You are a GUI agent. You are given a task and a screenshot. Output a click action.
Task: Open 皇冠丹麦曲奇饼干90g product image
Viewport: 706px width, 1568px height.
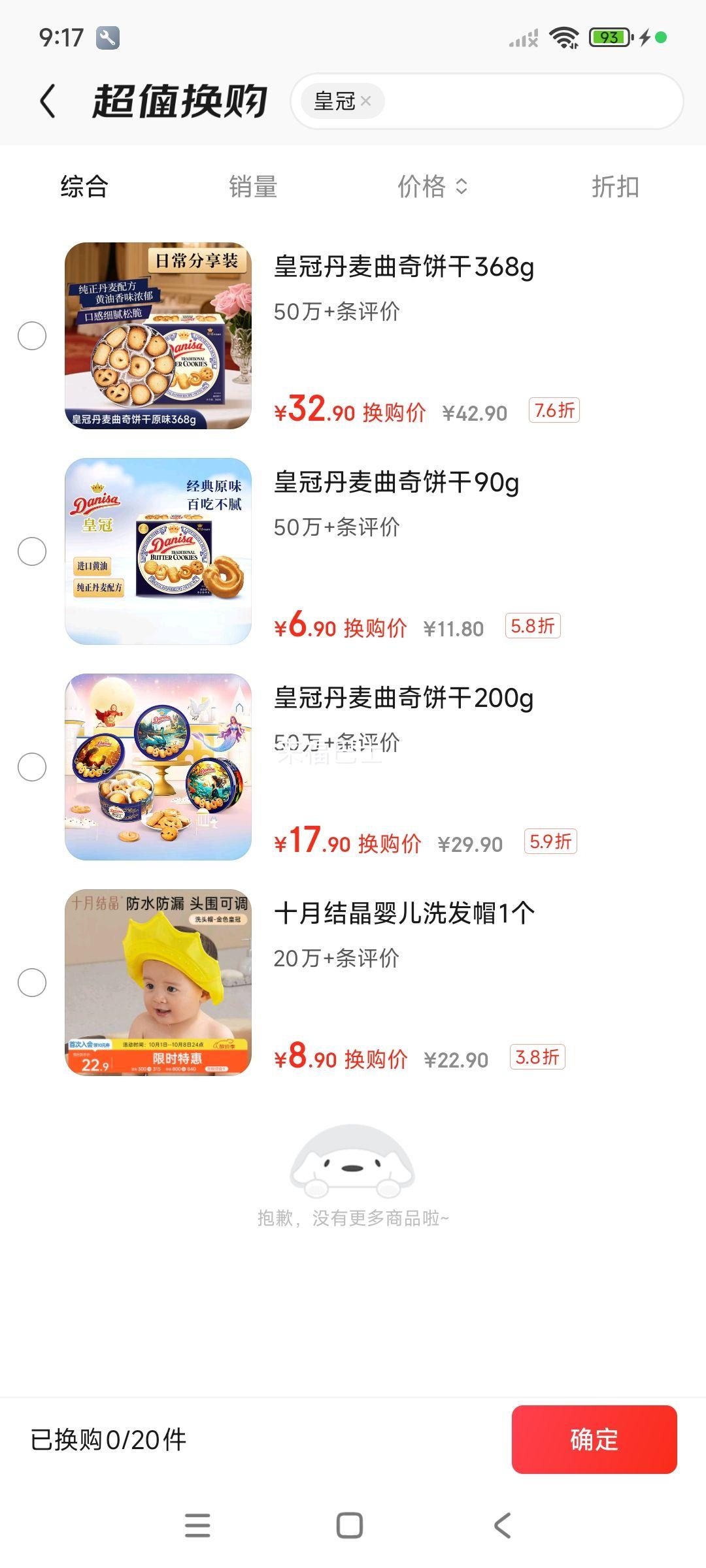click(158, 551)
